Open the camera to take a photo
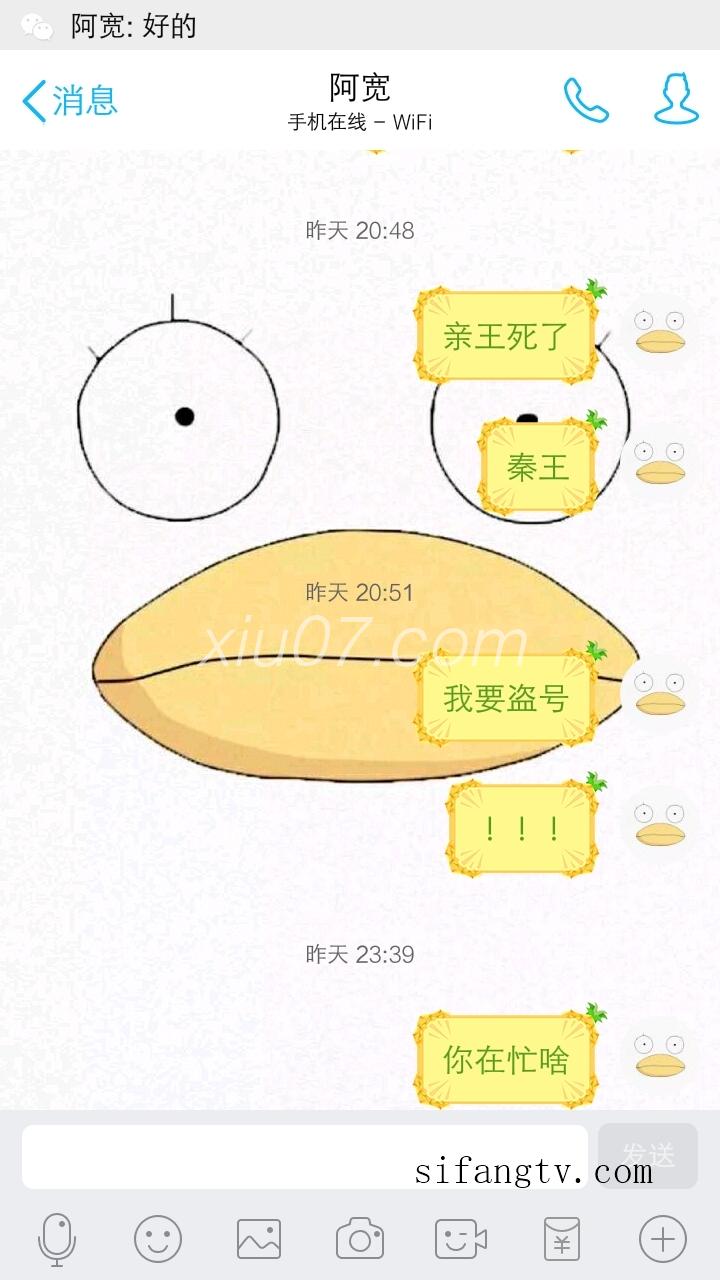 tap(360, 1240)
